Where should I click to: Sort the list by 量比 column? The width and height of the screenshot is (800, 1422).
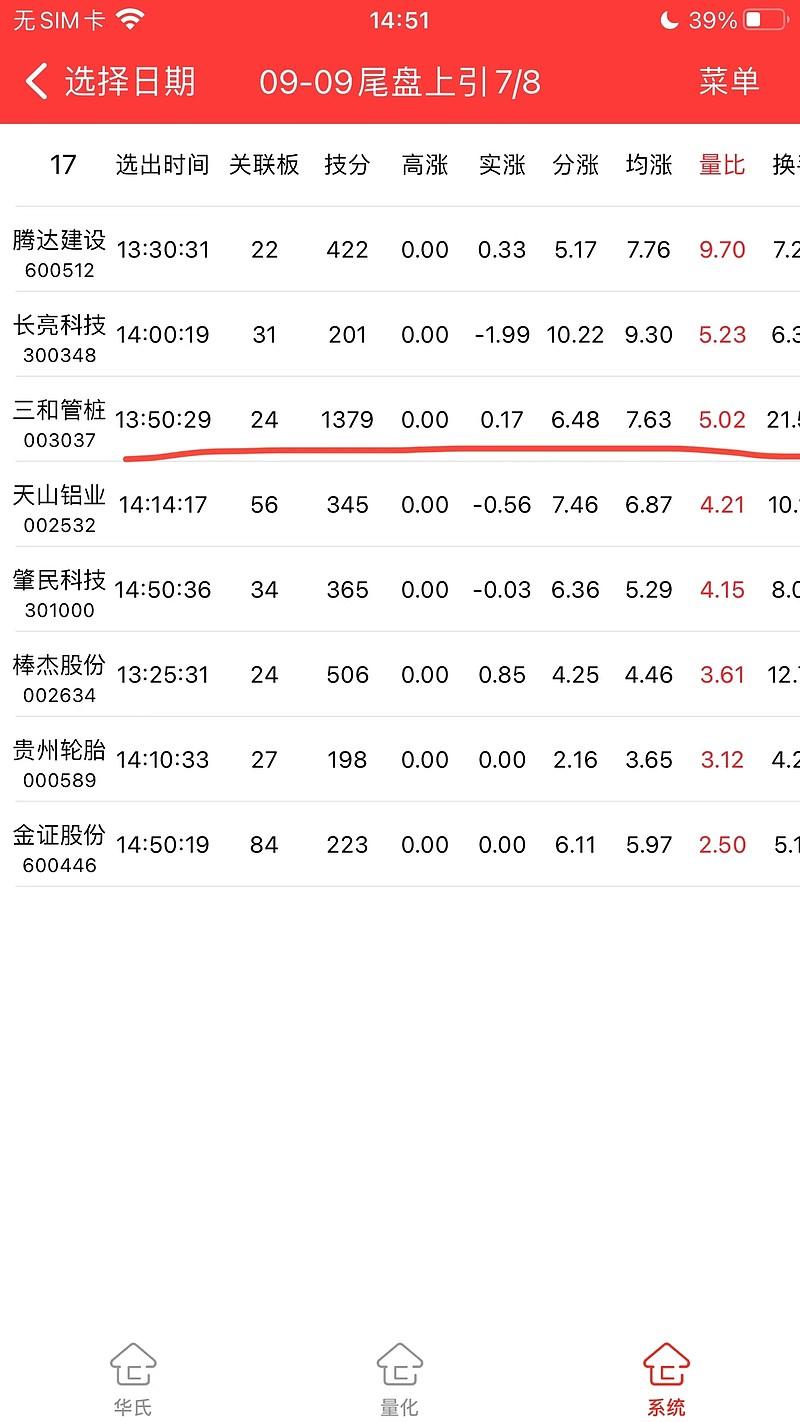722,165
